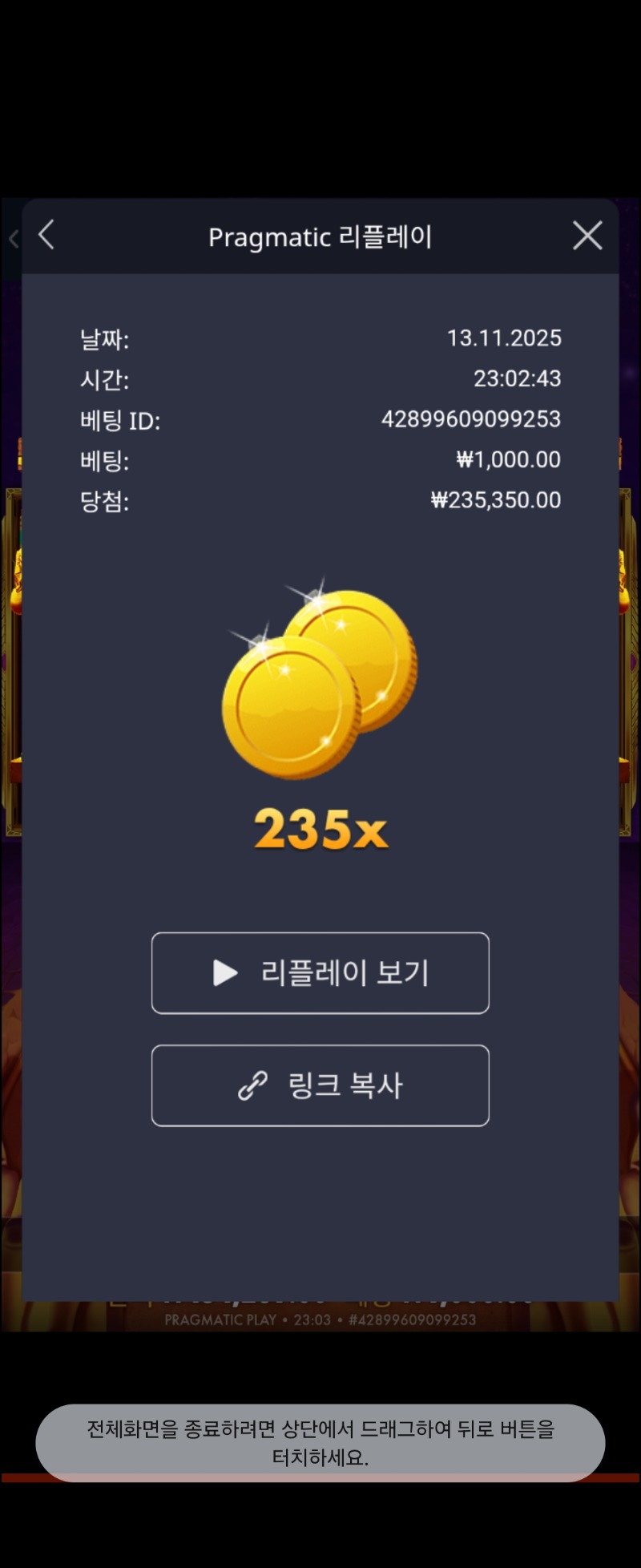The image size is (641, 1568).
Task: Open the replay by tapping 리플레이 보기
Action: point(320,973)
